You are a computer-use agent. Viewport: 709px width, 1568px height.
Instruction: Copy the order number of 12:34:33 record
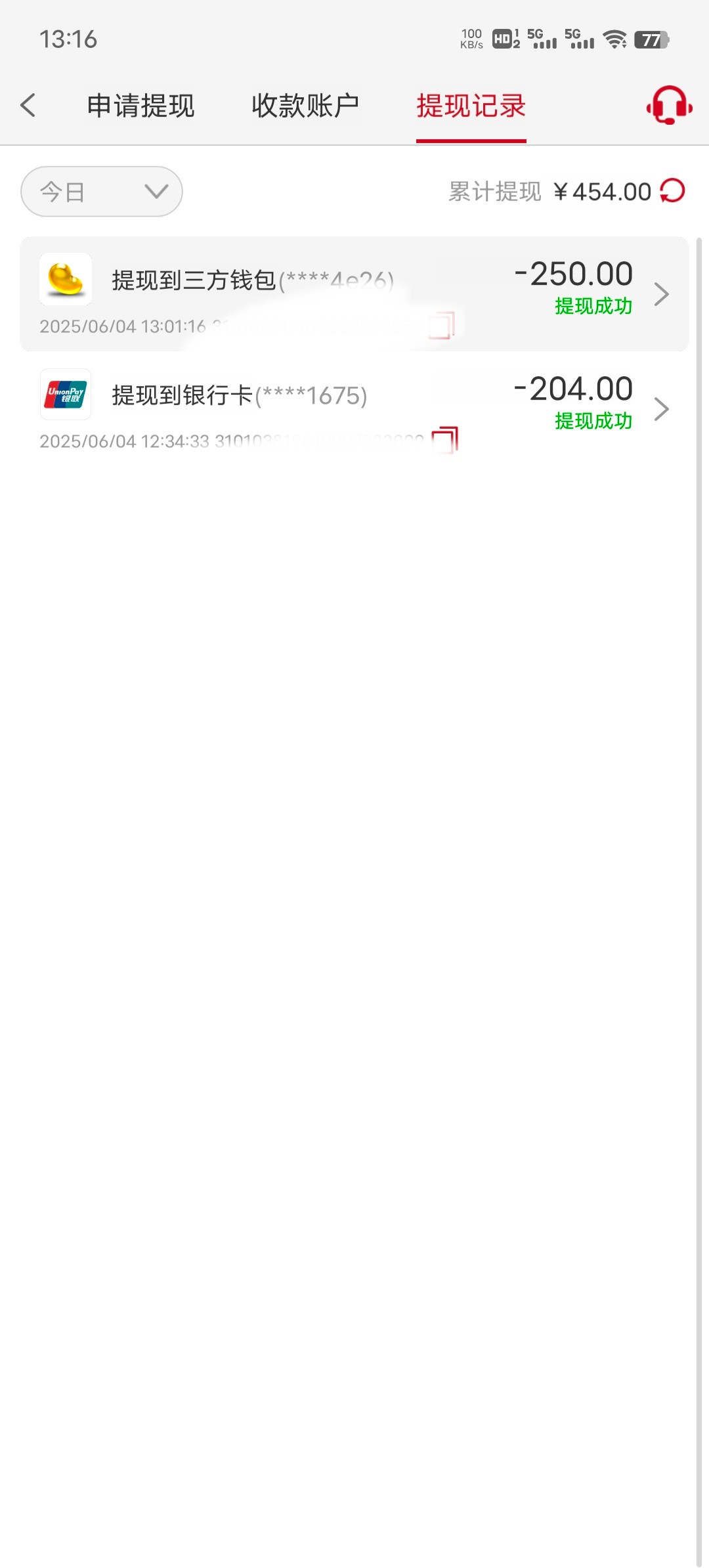tap(444, 440)
